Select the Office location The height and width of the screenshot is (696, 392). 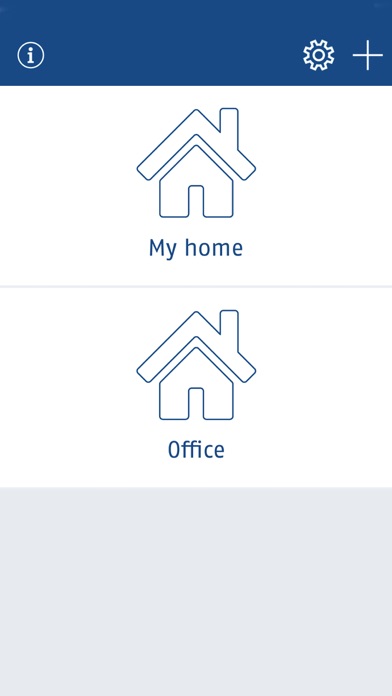[196, 387]
